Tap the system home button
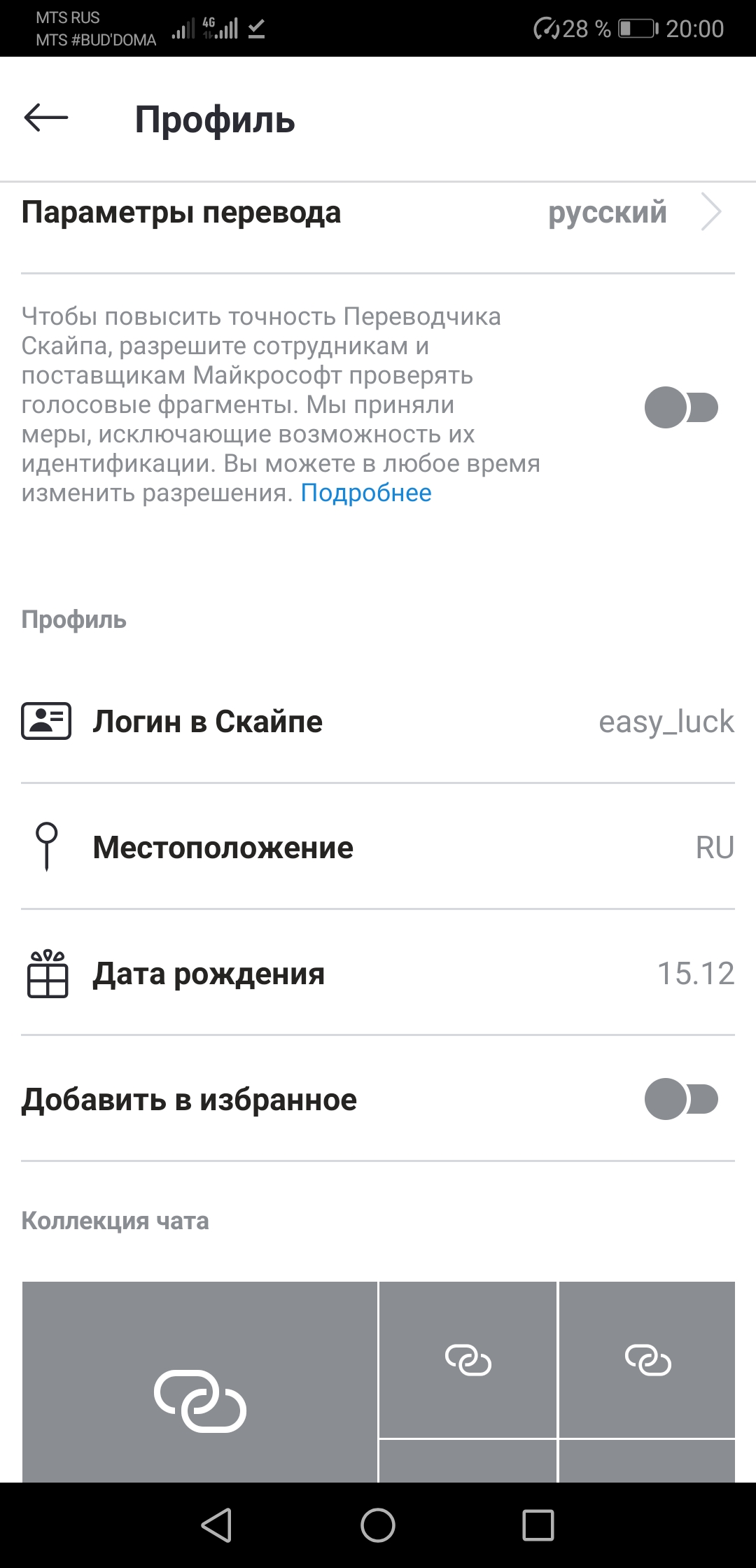This screenshot has width=756, height=1568. [x=378, y=1525]
